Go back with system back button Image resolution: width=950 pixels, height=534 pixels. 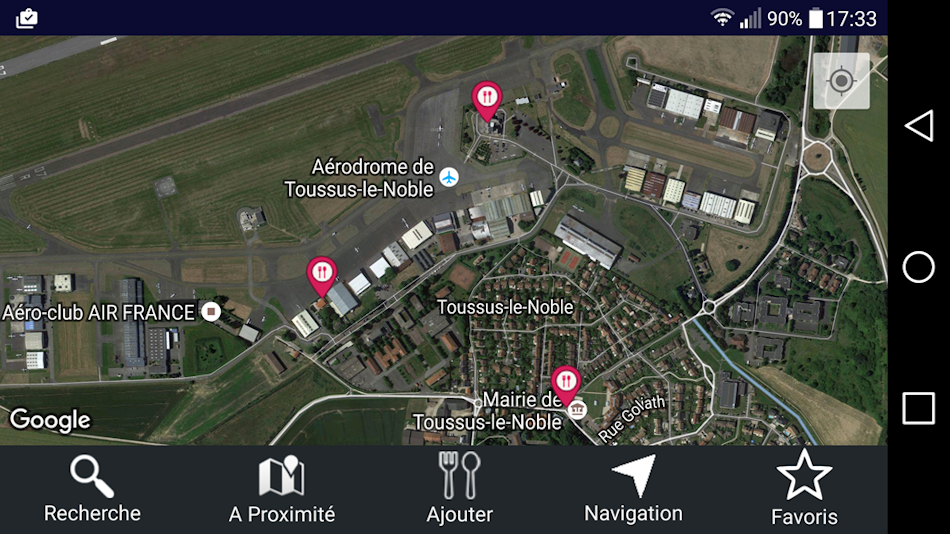coord(918,126)
